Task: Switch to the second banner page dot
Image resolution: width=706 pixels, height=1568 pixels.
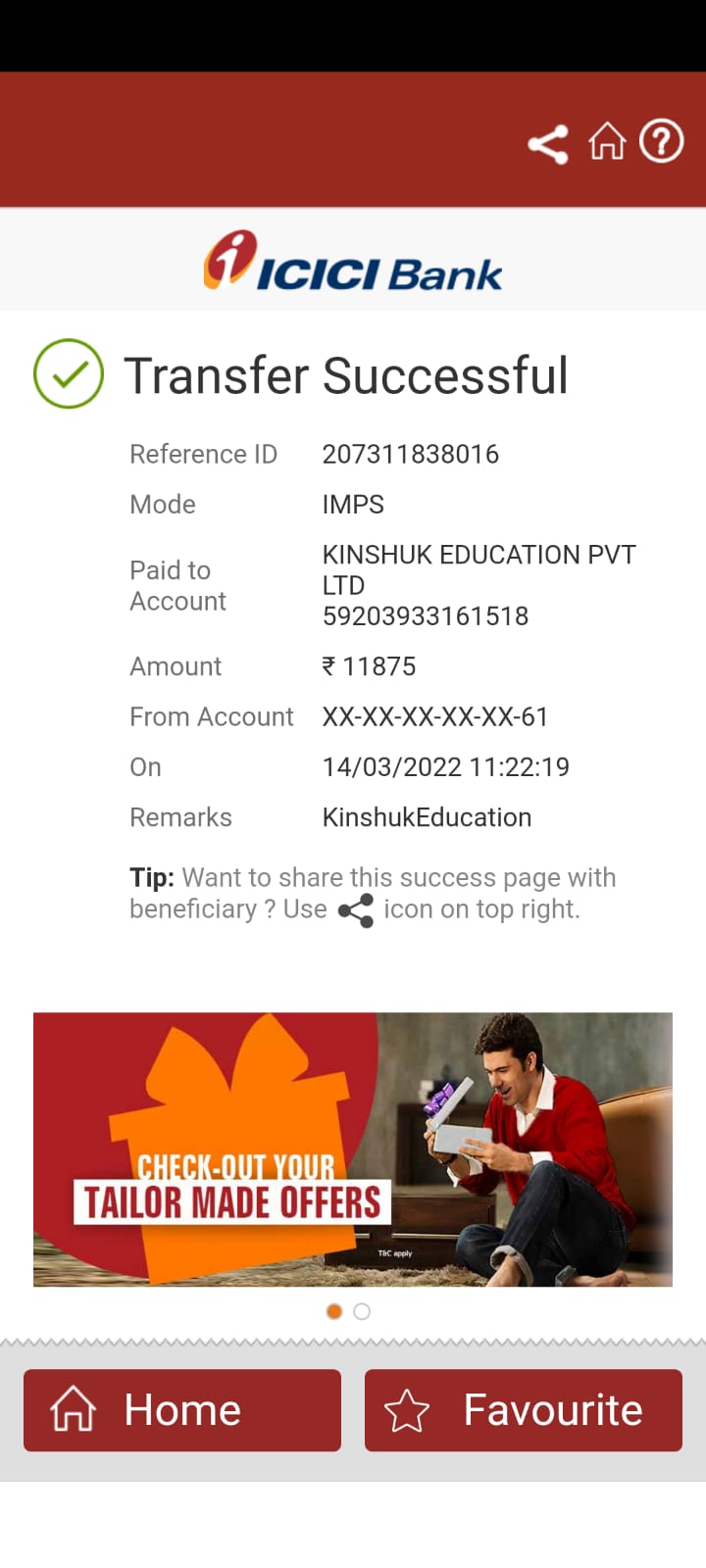Action: point(362,1311)
